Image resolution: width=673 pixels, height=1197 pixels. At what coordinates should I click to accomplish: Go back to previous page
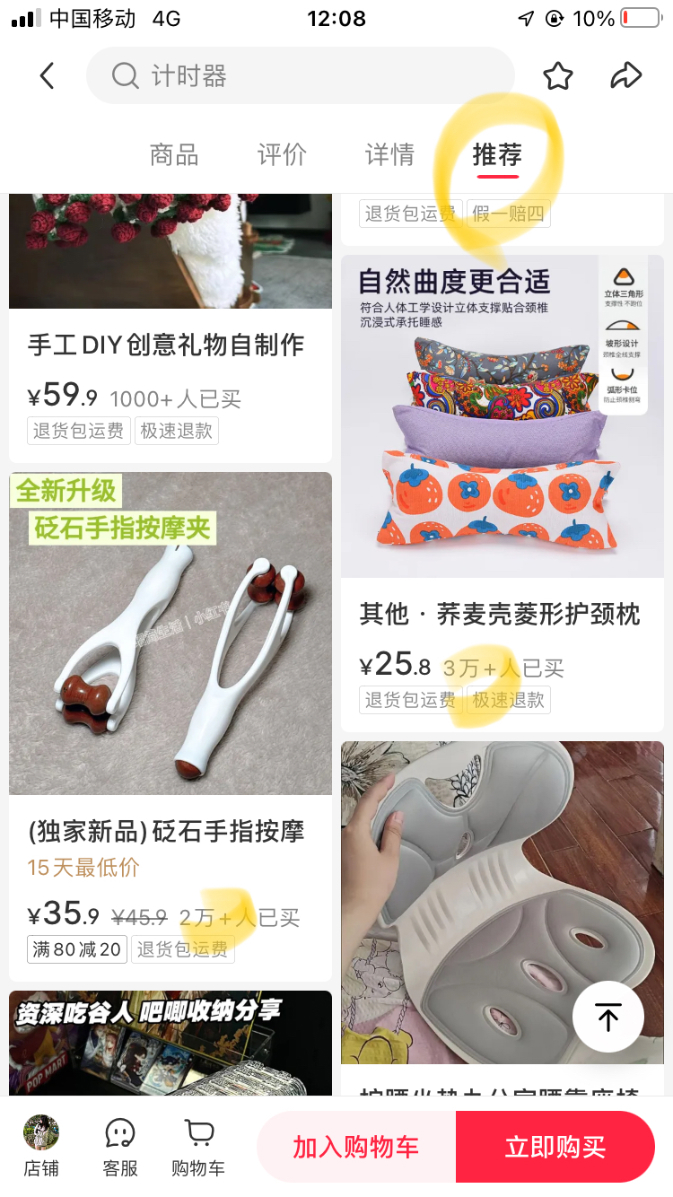tap(47, 76)
